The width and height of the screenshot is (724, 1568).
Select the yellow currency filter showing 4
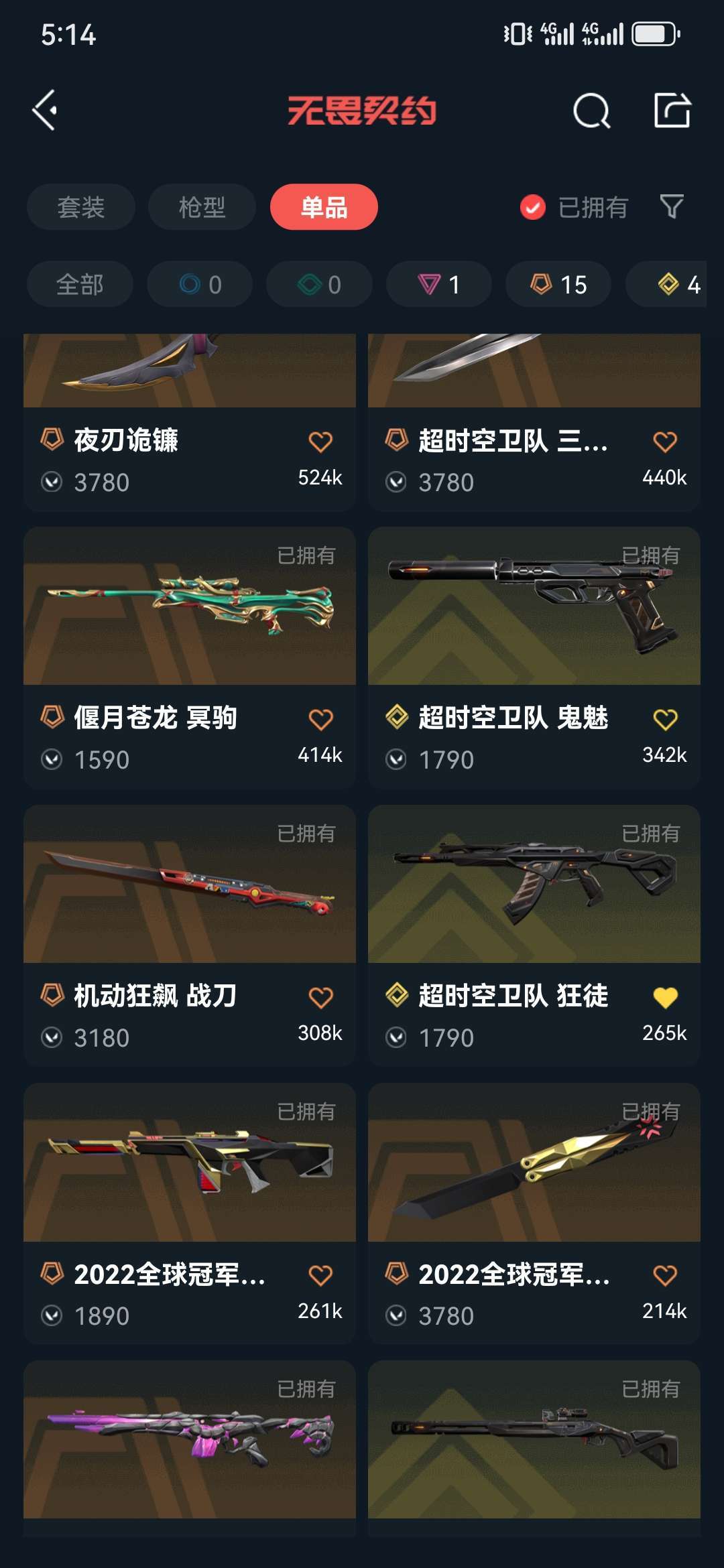(x=670, y=284)
